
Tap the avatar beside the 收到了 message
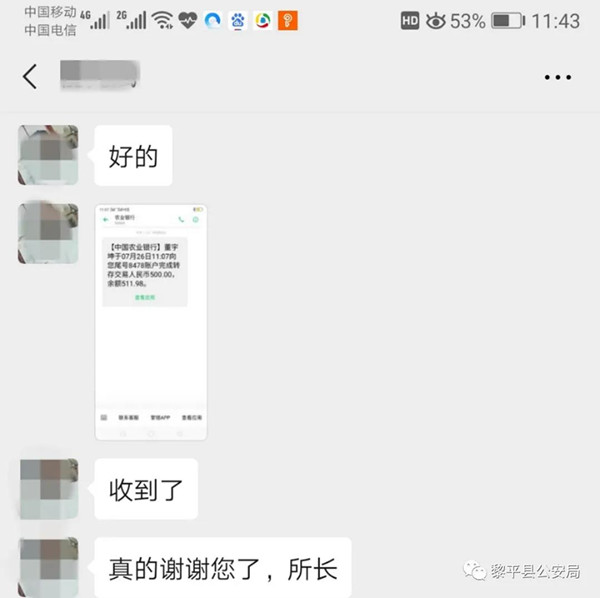pyautogui.click(x=48, y=488)
